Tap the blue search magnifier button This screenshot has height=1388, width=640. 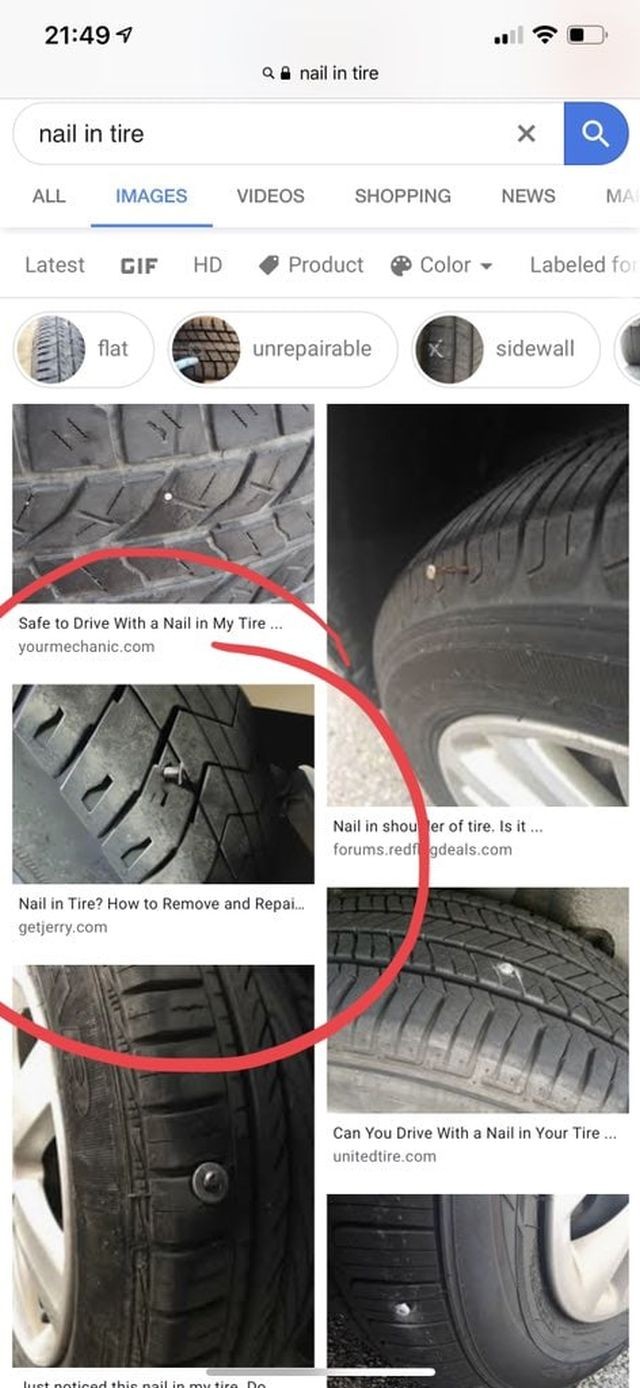tap(596, 133)
